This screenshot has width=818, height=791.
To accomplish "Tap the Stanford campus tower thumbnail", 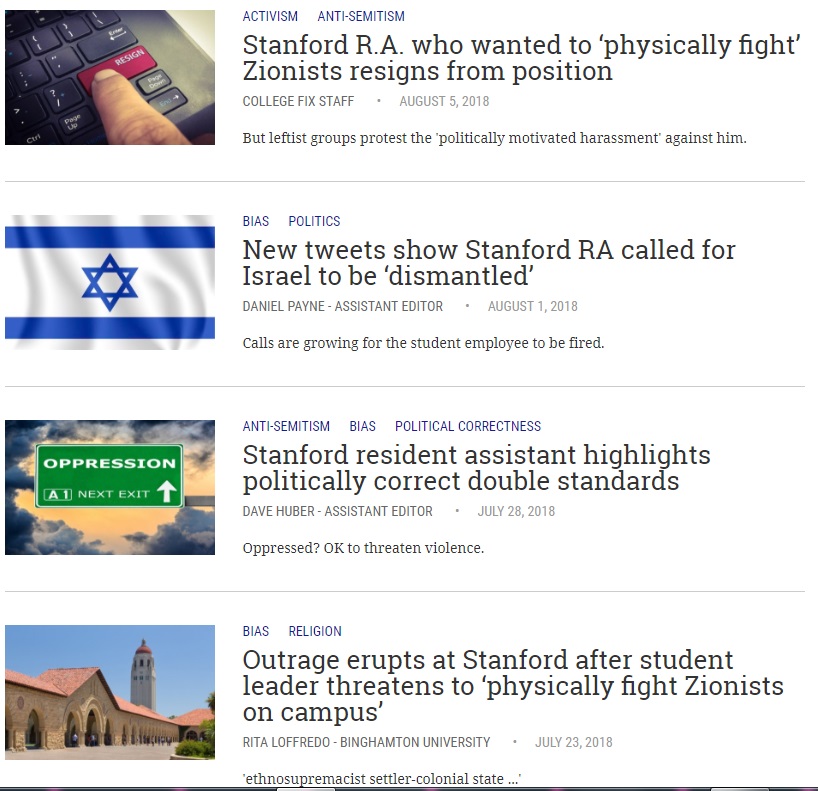I will pyautogui.click(x=110, y=692).
